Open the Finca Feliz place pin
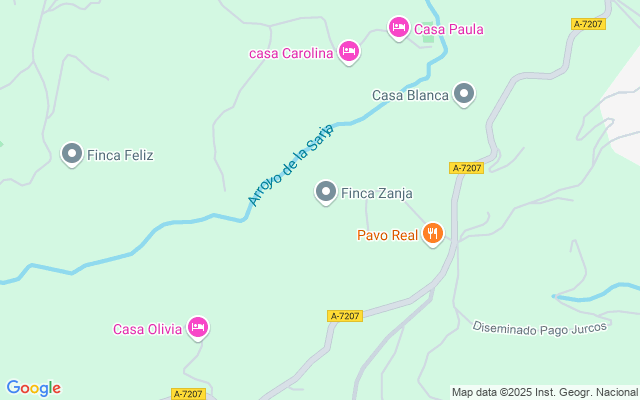The height and width of the screenshot is (400, 640). tap(72, 154)
